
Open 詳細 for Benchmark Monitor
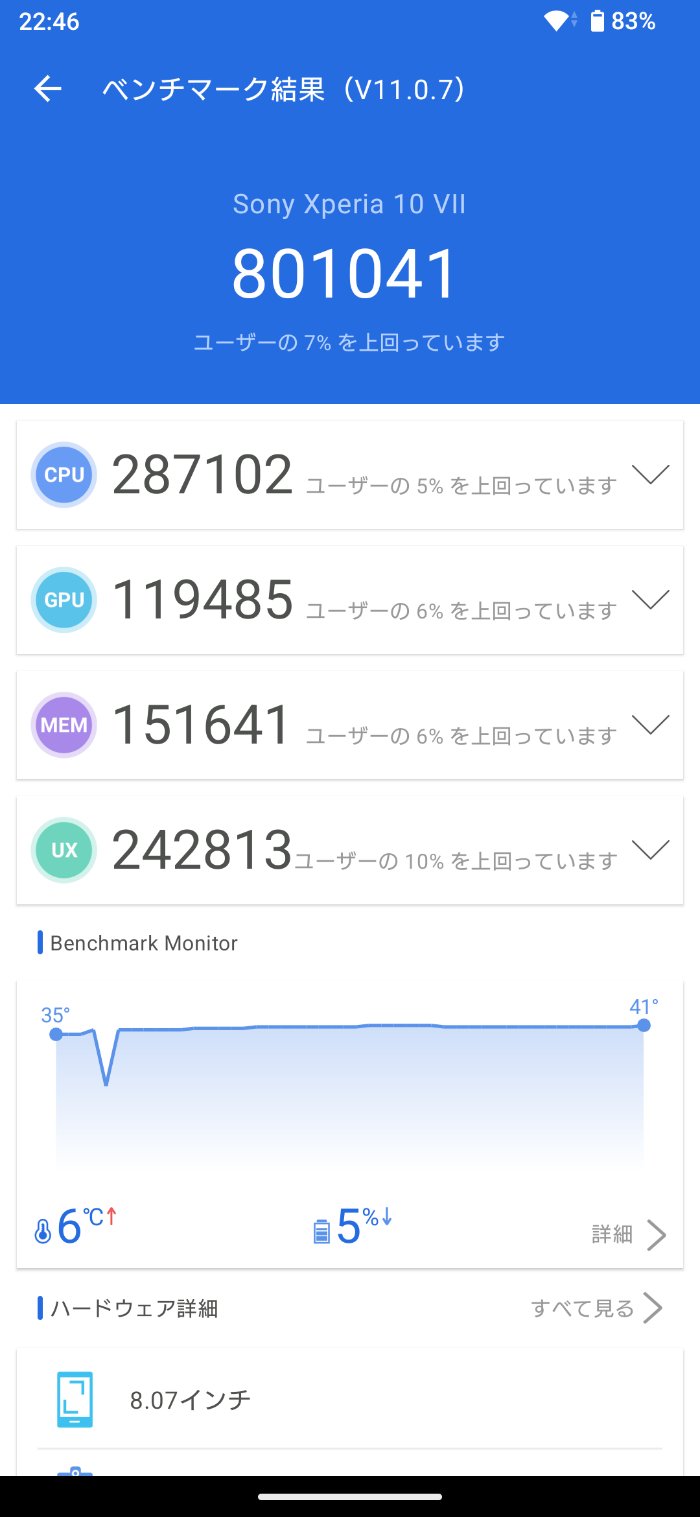pyautogui.click(x=629, y=1235)
